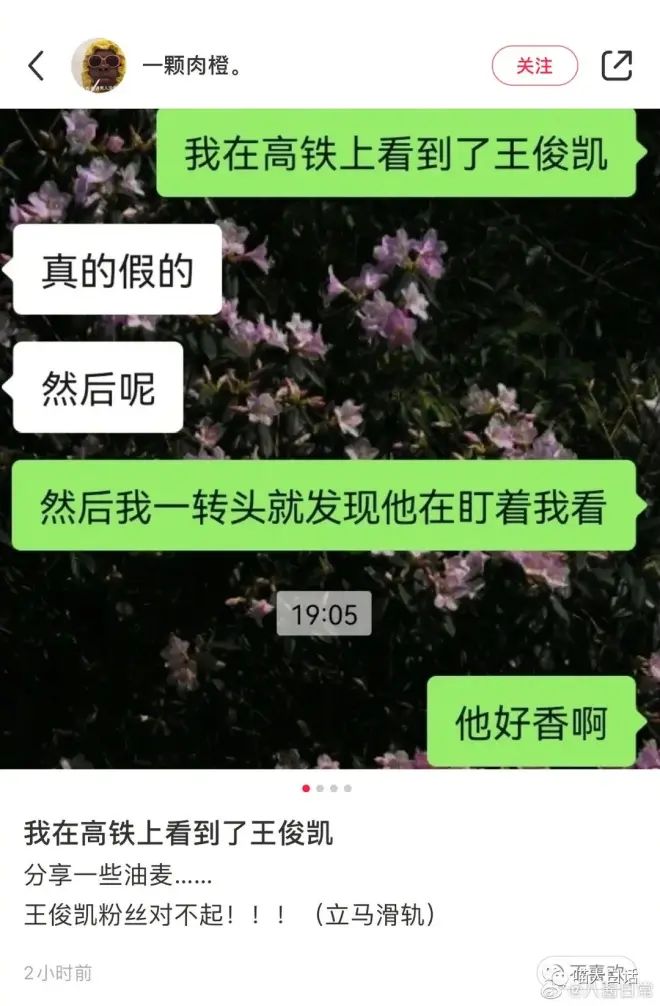
Task: Tap the image page indicator dots
Action: [x=327, y=788]
